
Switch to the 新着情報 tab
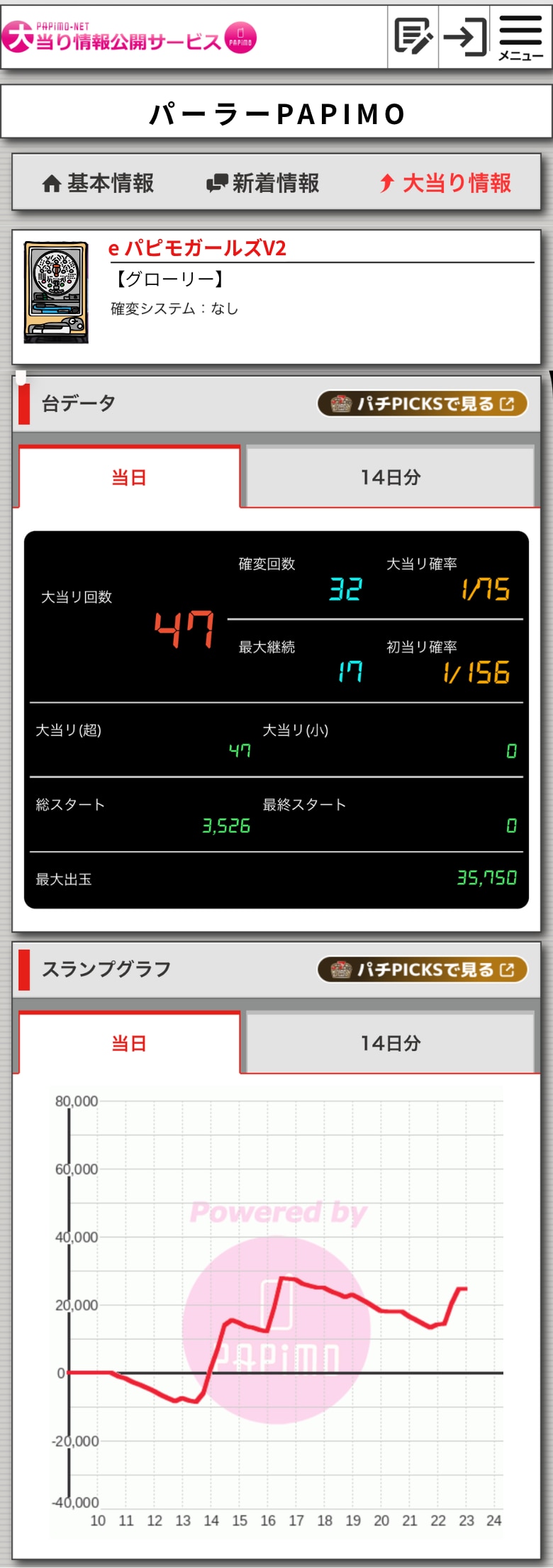(263, 184)
